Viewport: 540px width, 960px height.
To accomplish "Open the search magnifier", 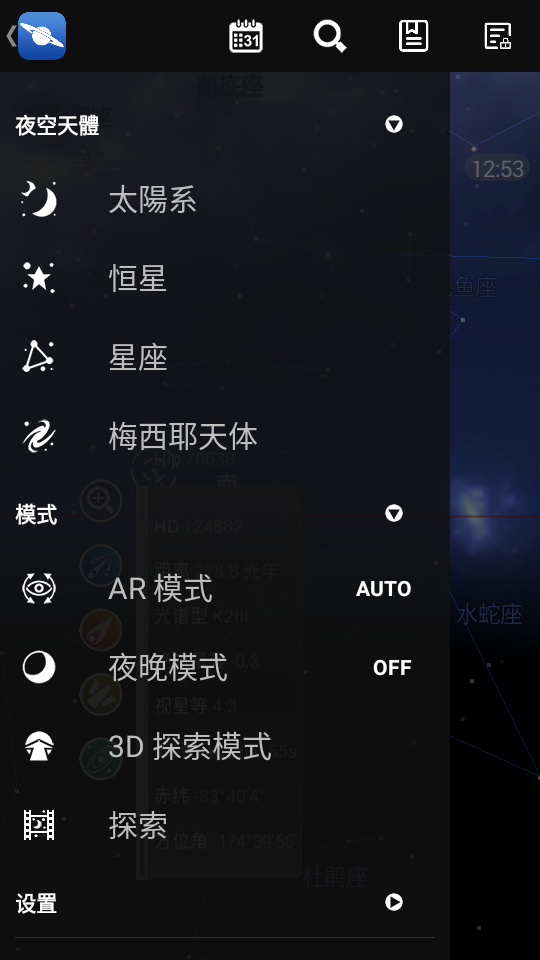I will [330, 36].
